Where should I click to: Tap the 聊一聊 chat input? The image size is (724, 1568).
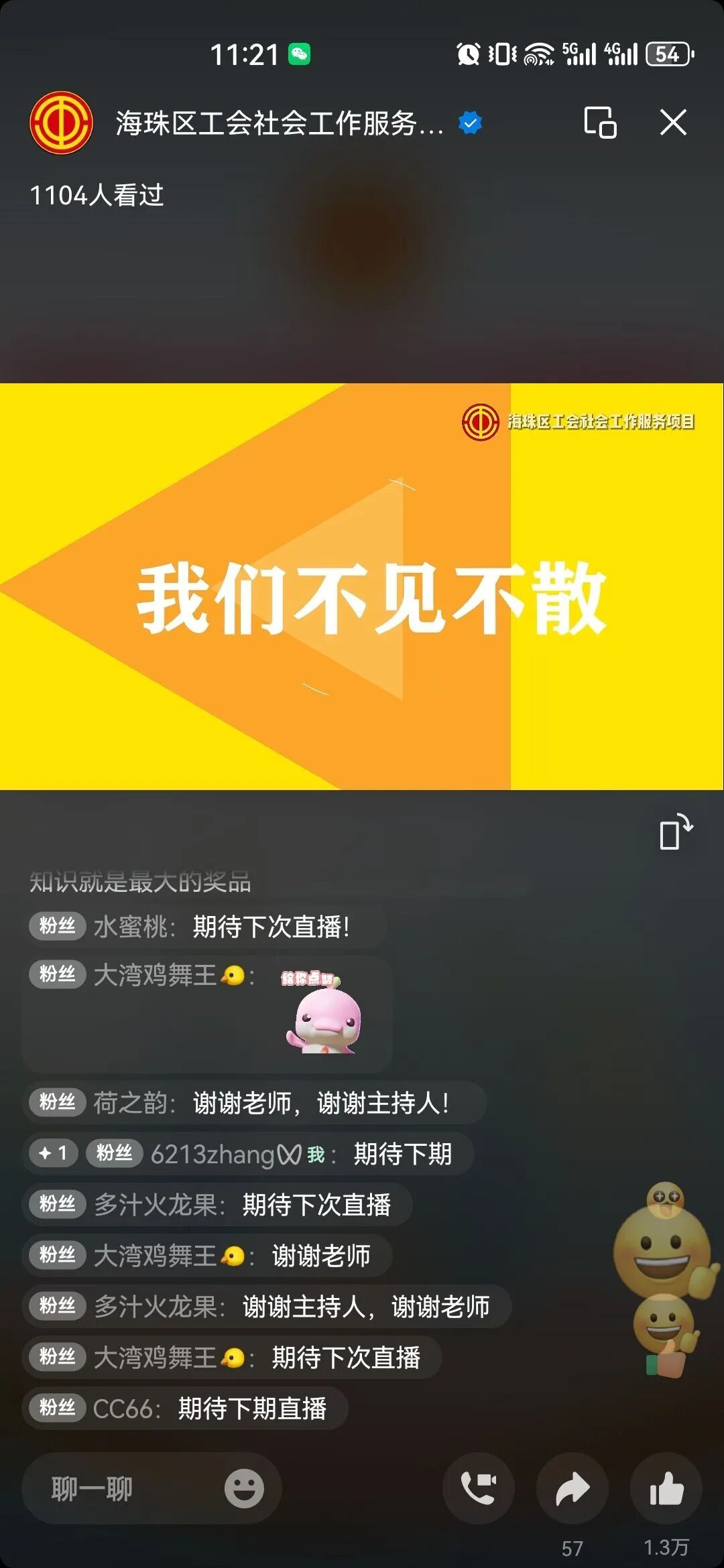tap(121, 1489)
